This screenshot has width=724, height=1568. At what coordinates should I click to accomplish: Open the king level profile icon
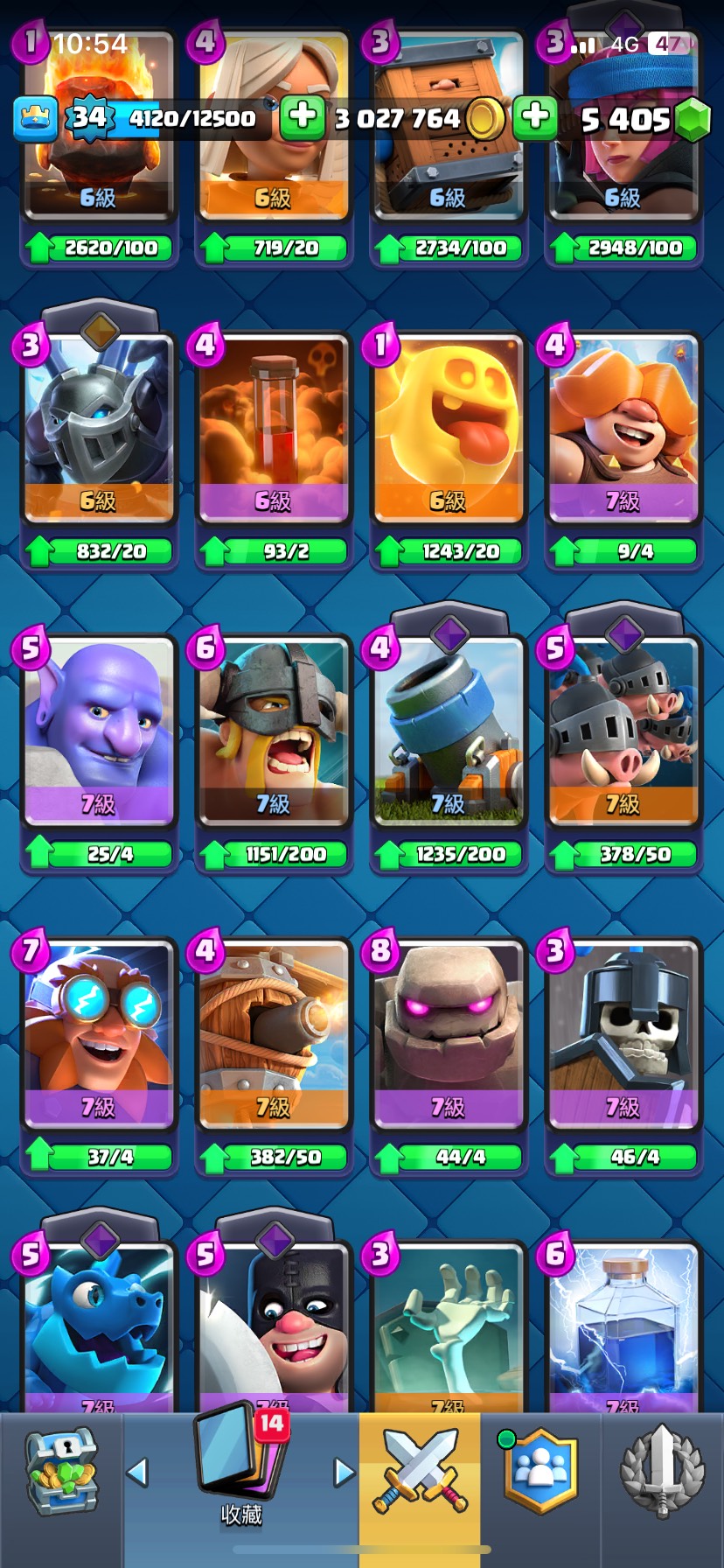[x=36, y=118]
